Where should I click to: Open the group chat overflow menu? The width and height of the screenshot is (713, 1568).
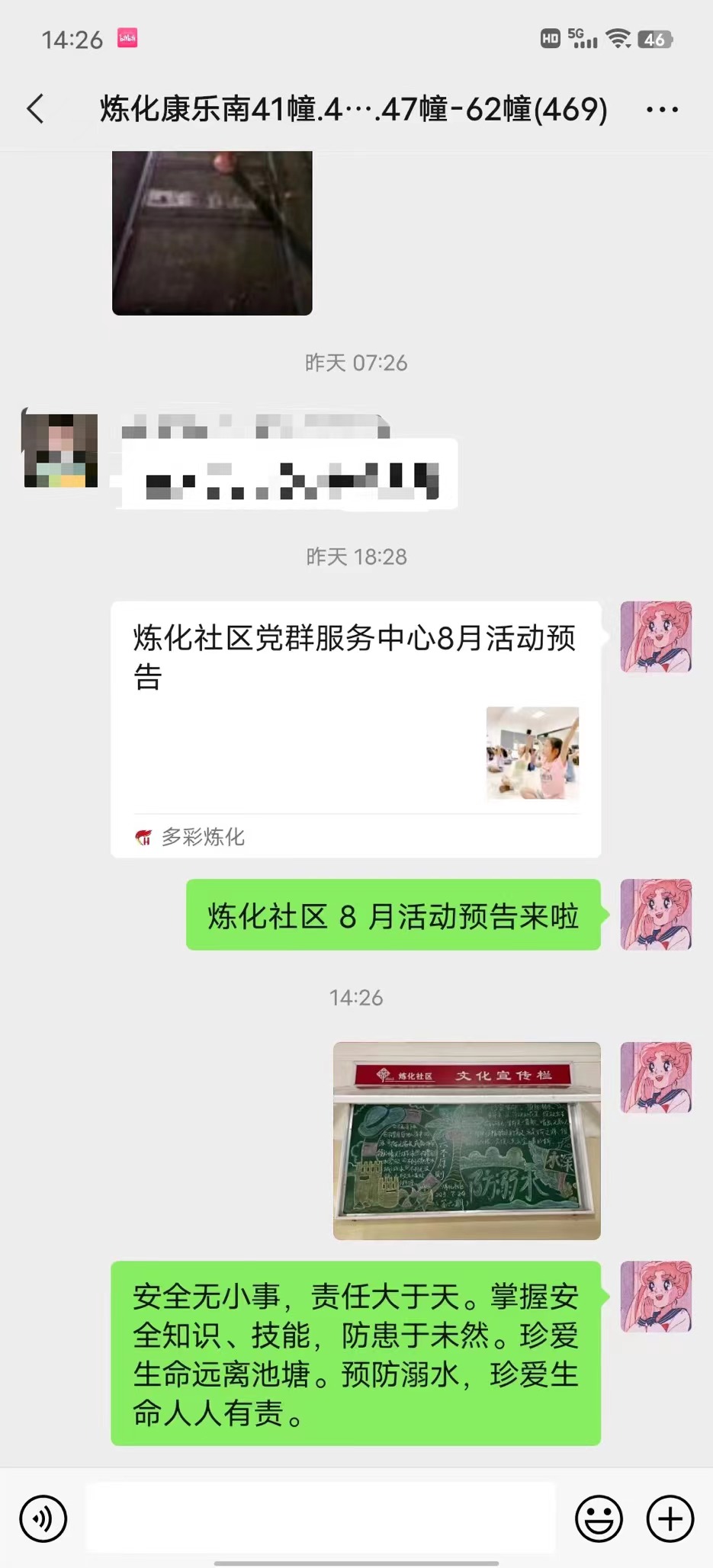click(x=661, y=110)
